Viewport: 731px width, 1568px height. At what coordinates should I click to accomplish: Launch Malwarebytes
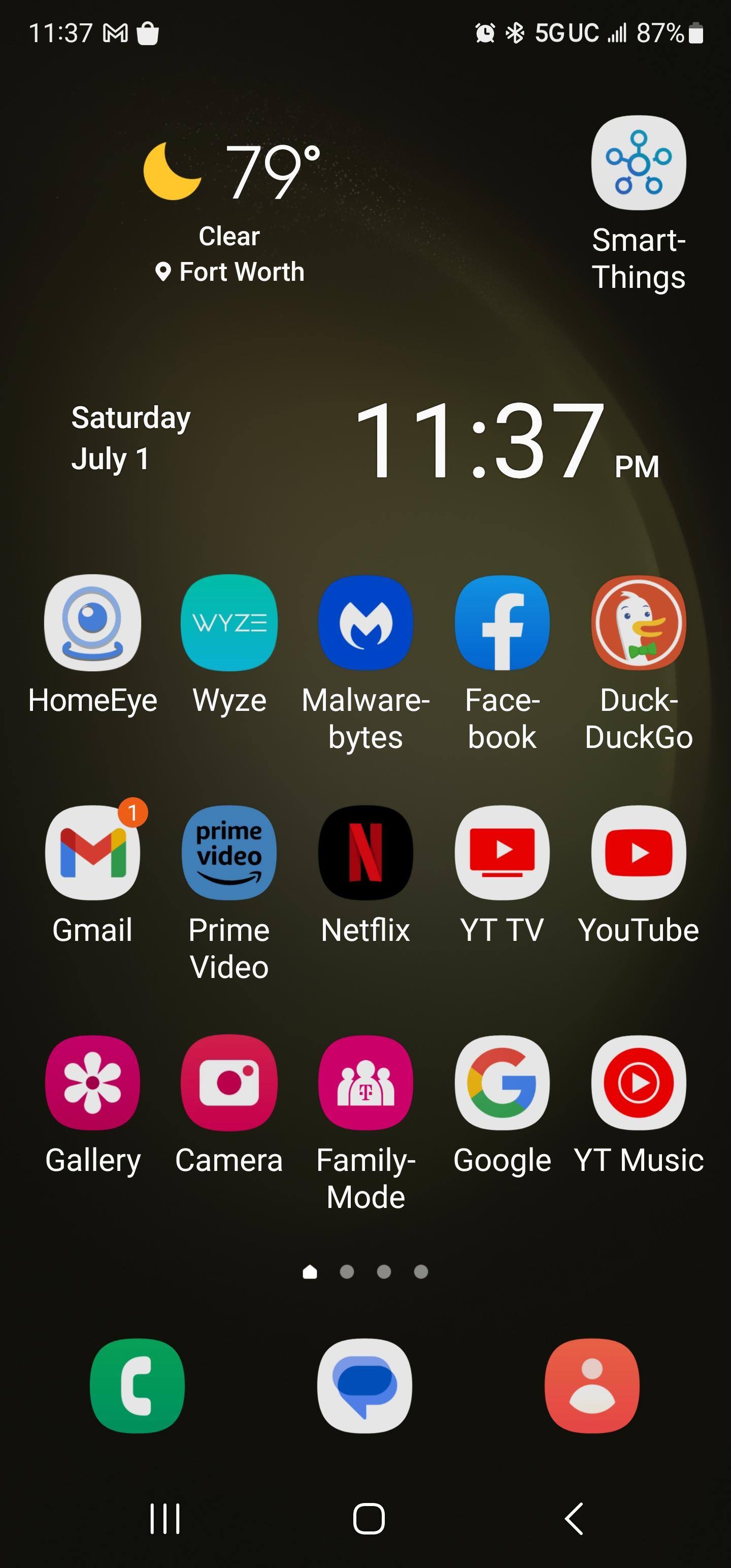click(365, 623)
